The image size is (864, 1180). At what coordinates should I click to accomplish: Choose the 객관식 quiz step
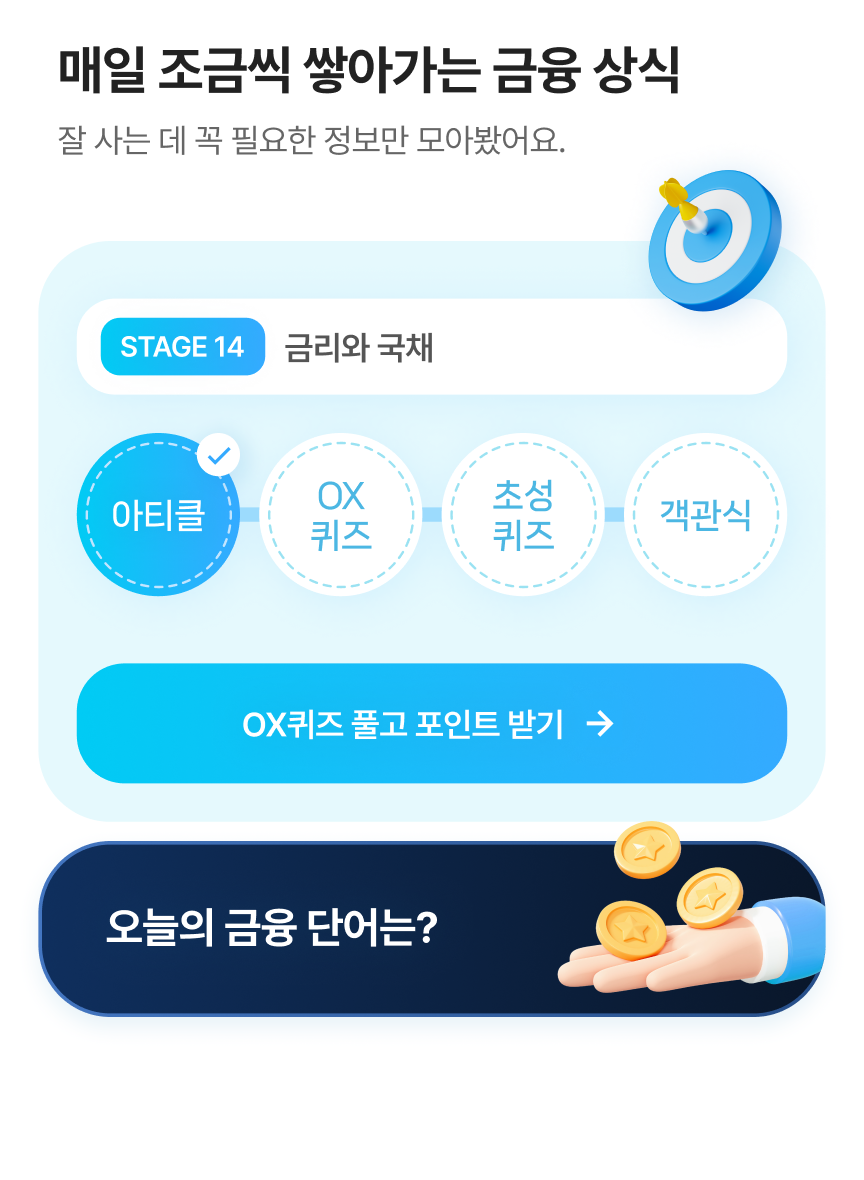tap(705, 515)
